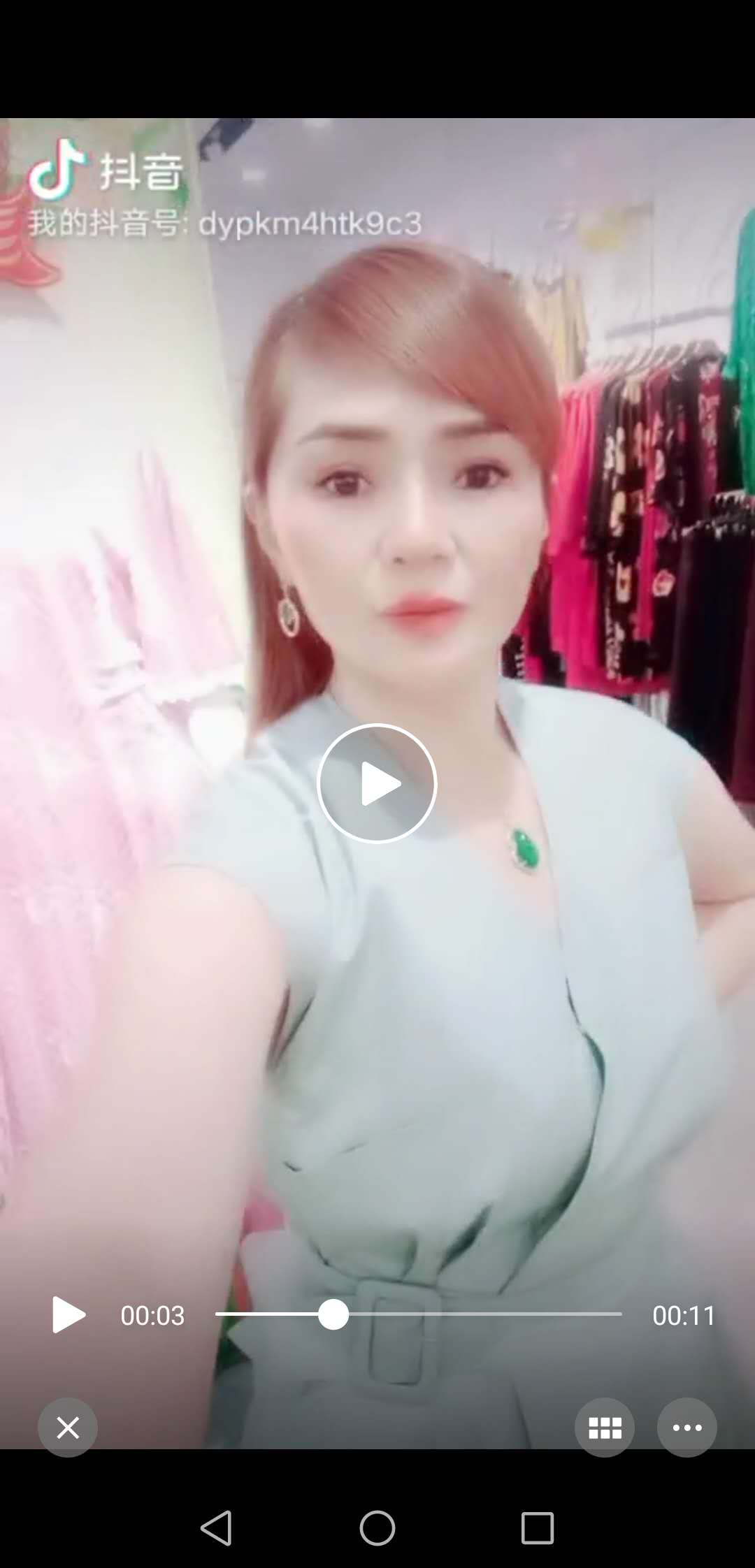This screenshot has width=755, height=1568.
Task: Tap the video progress slider
Action: [418, 1314]
